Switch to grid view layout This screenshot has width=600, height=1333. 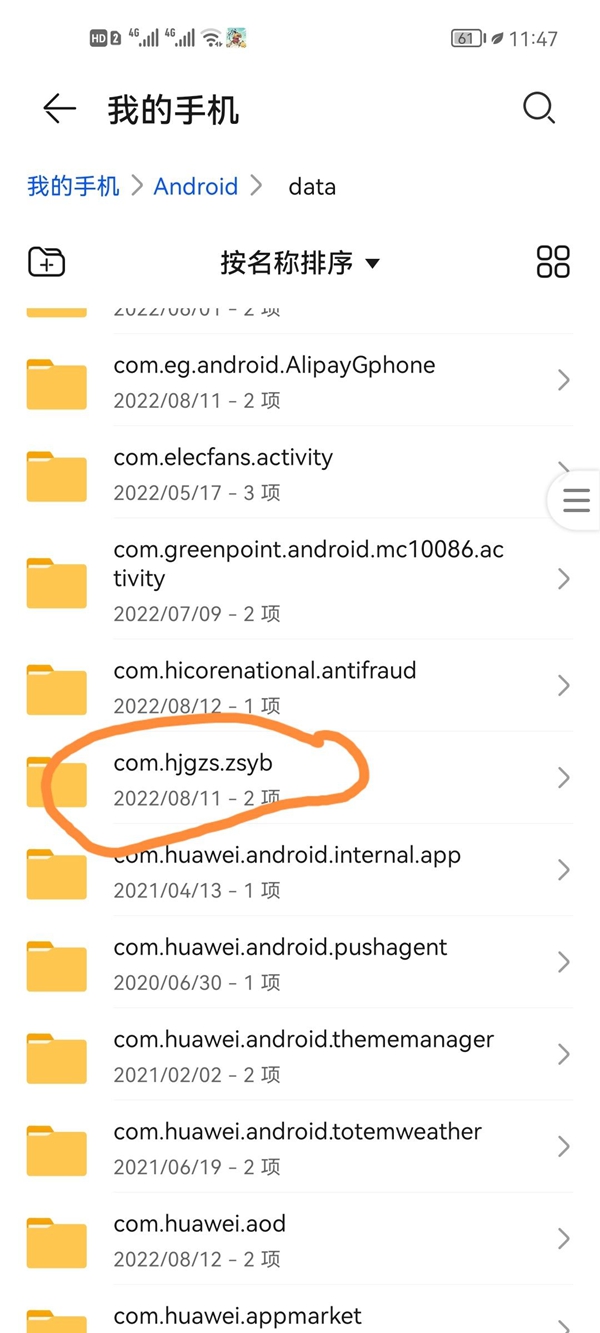[x=553, y=262]
